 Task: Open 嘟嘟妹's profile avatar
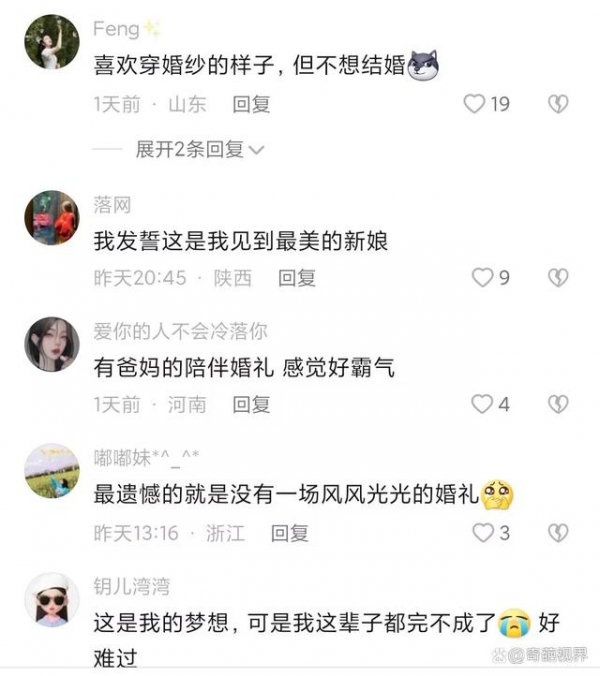tap(51, 471)
